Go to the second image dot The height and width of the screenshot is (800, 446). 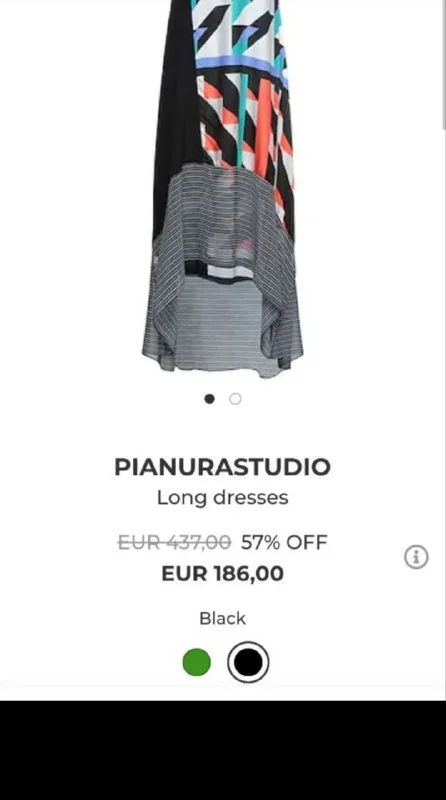(235, 399)
